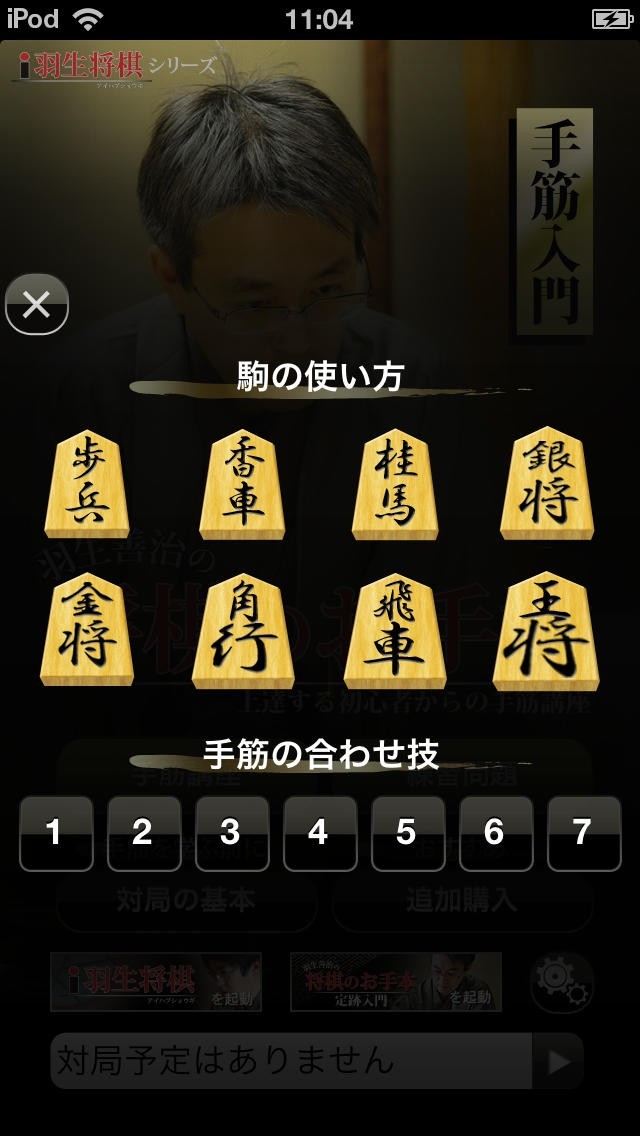The image size is (640, 1136).
Task: Select the 歩兵 pawn piece
Action: coord(87,486)
